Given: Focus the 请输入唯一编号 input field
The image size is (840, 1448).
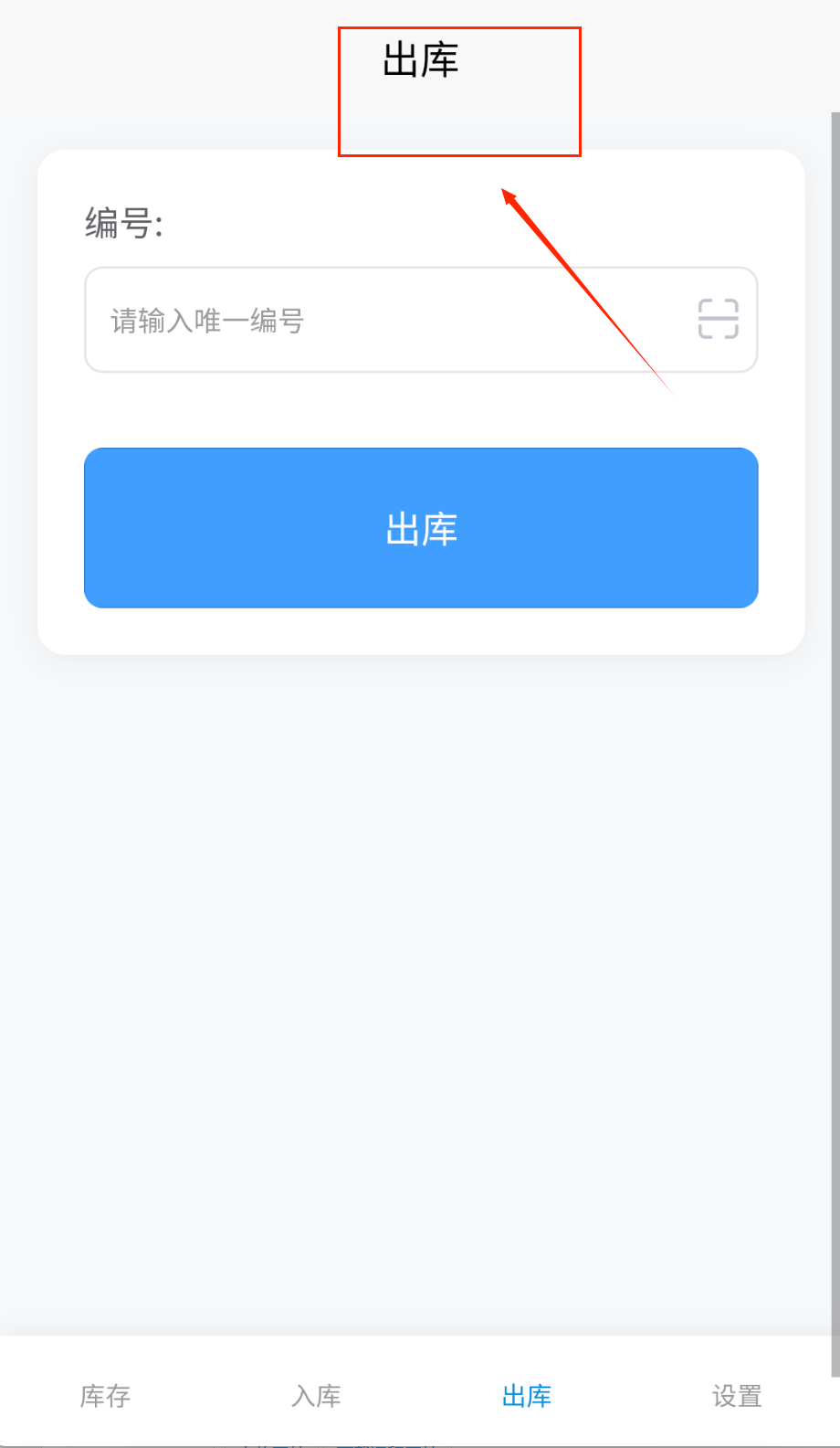Looking at the screenshot, I should click(x=383, y=320).
